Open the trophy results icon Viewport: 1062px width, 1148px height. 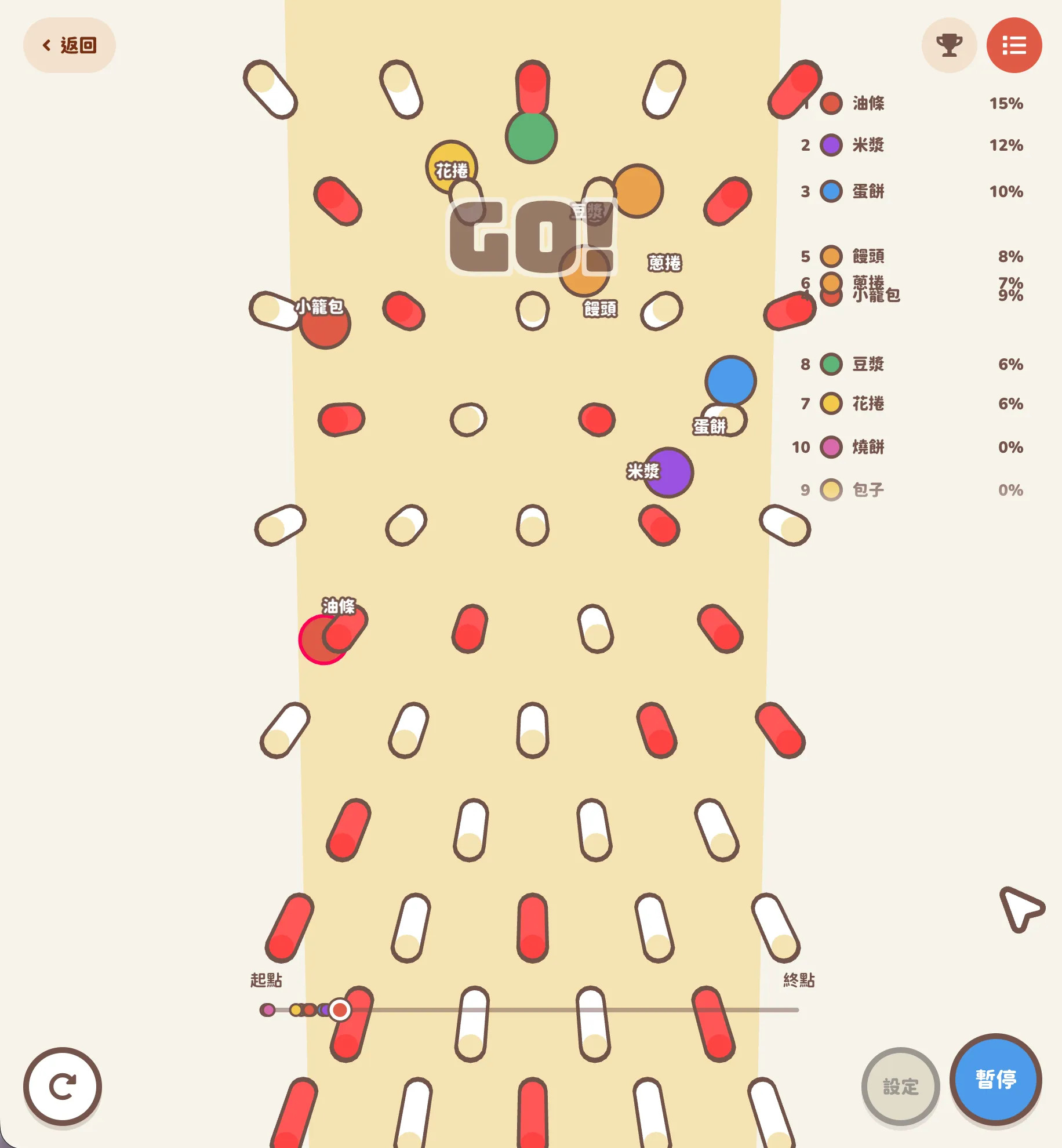[949, 45]
